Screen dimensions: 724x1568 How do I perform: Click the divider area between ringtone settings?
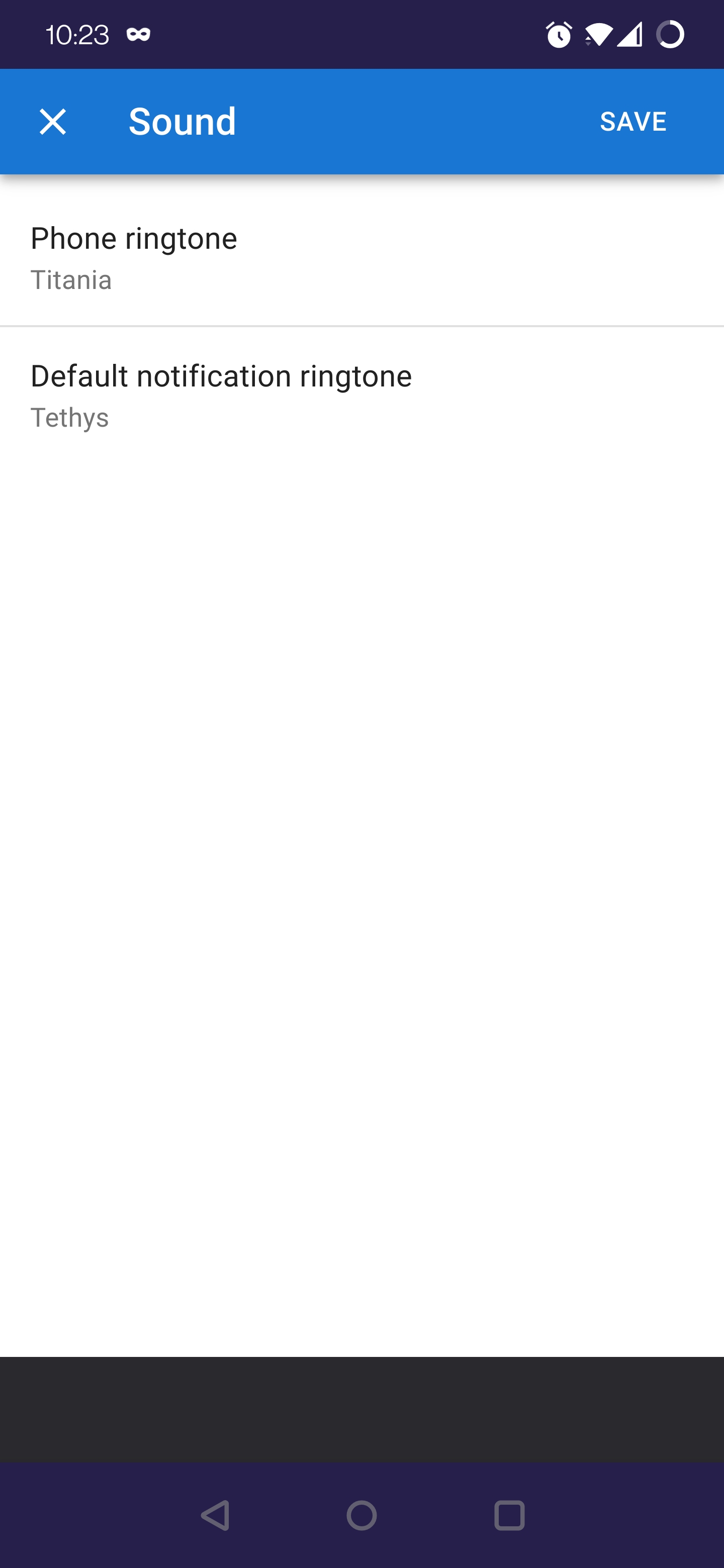click(361, 326)
